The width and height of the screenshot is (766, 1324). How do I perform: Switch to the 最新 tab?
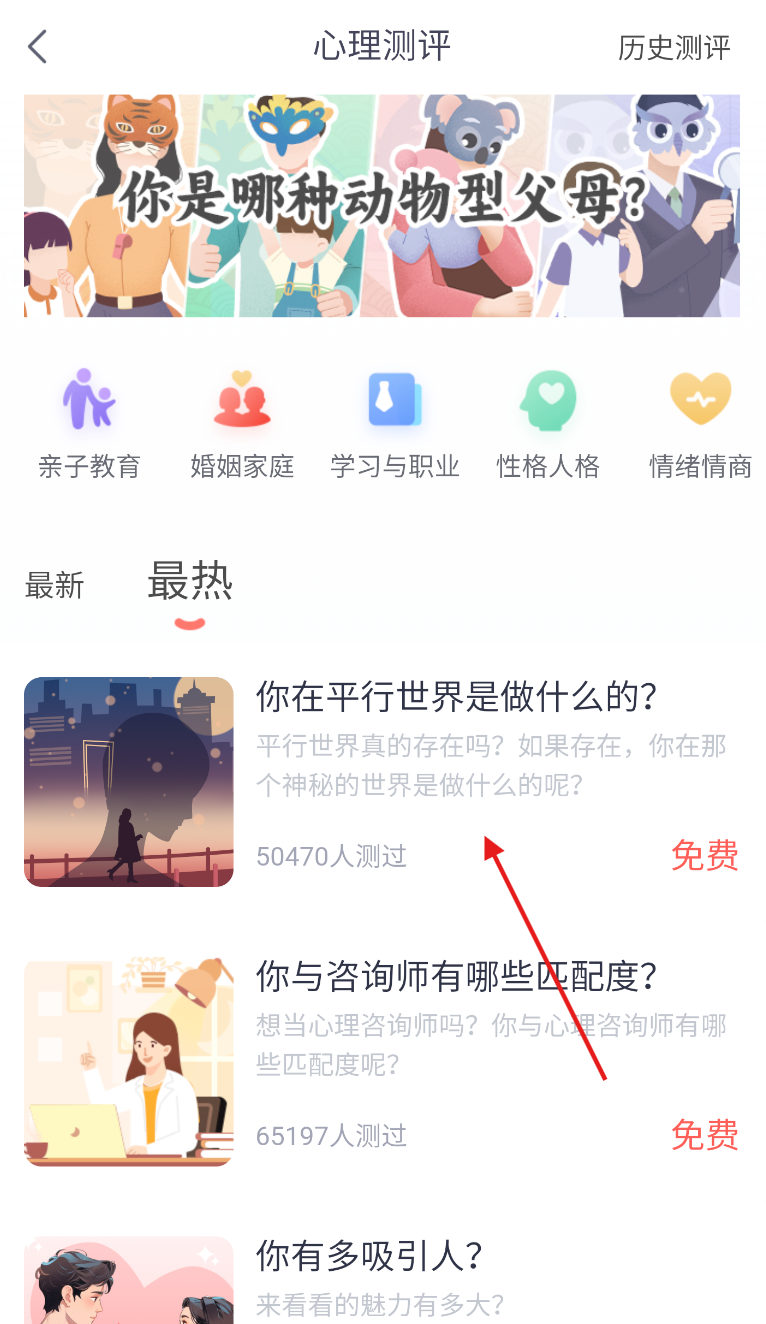54,586
